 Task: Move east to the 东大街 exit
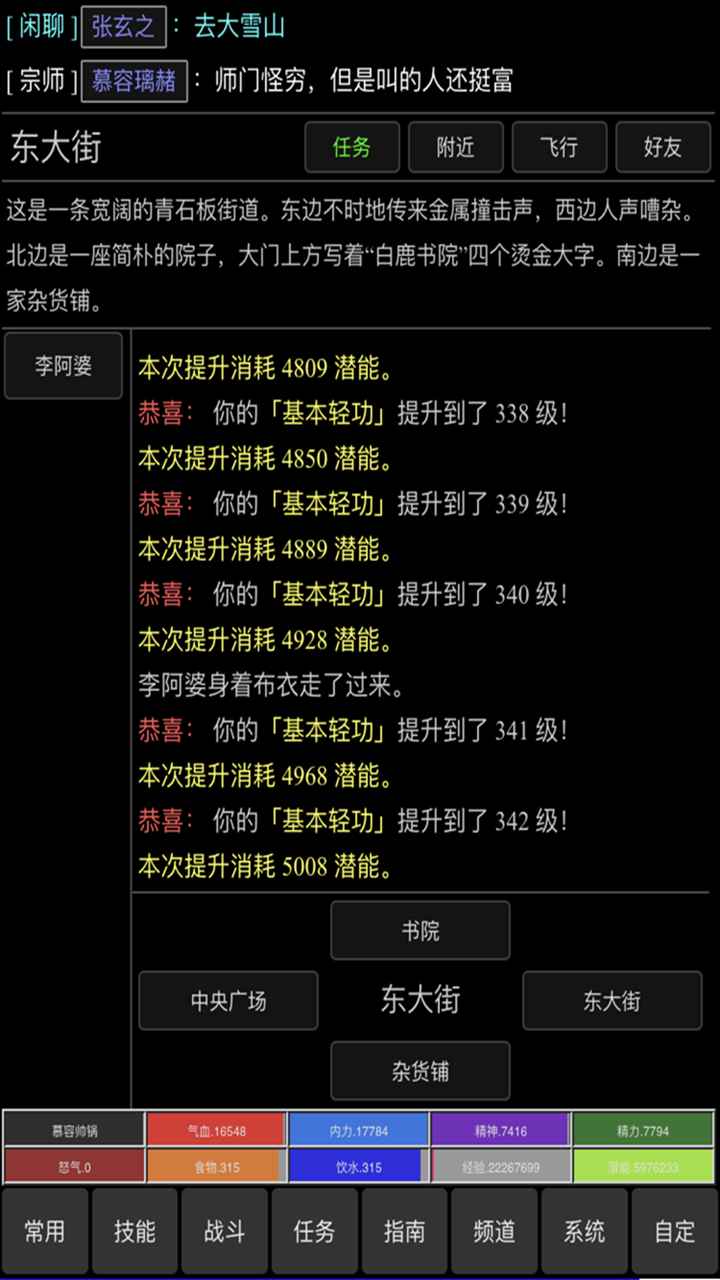click(612, 1001)
